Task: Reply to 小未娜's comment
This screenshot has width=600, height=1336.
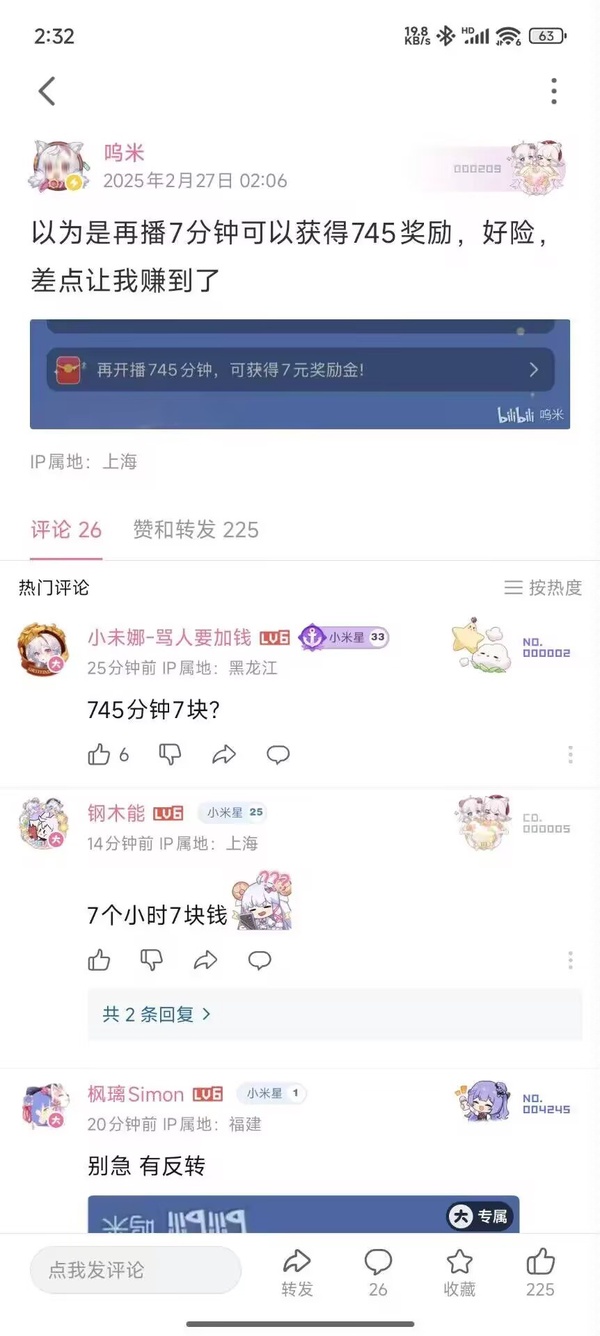Action: [278, 755]
